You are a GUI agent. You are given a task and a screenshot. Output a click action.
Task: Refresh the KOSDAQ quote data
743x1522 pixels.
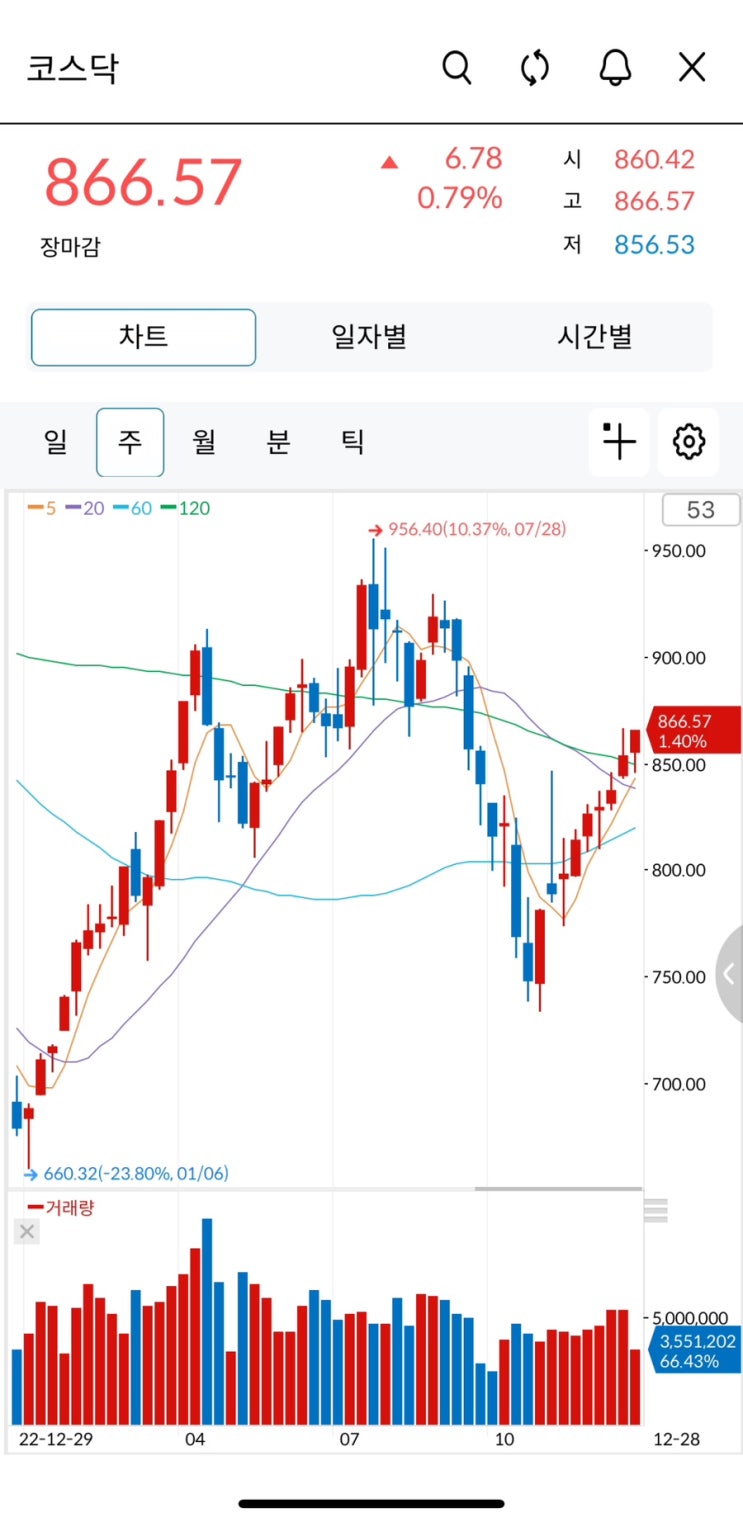[x=534, y=68]
